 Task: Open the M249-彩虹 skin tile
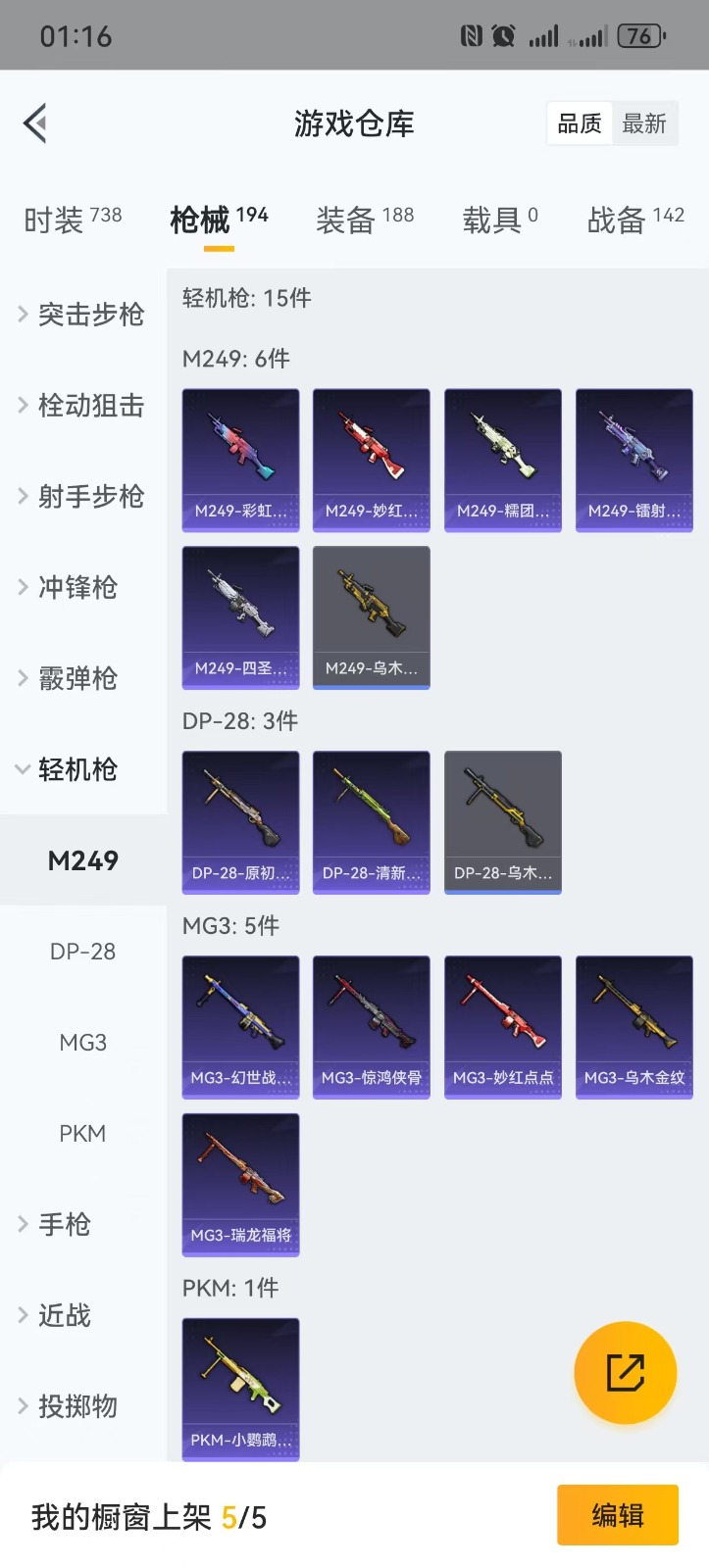click(x=240, y=460)
